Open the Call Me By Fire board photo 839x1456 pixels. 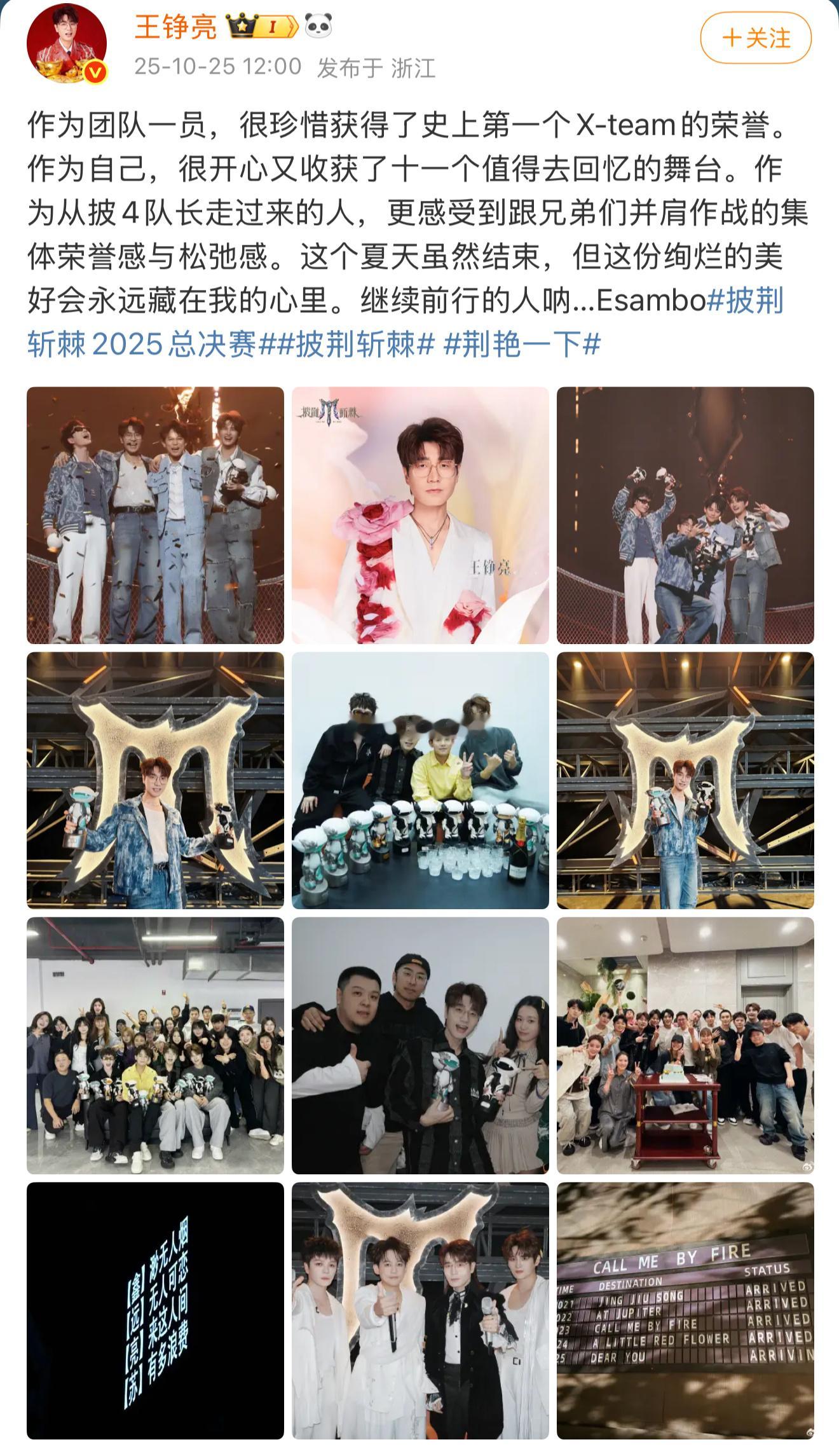(685, 1310)
